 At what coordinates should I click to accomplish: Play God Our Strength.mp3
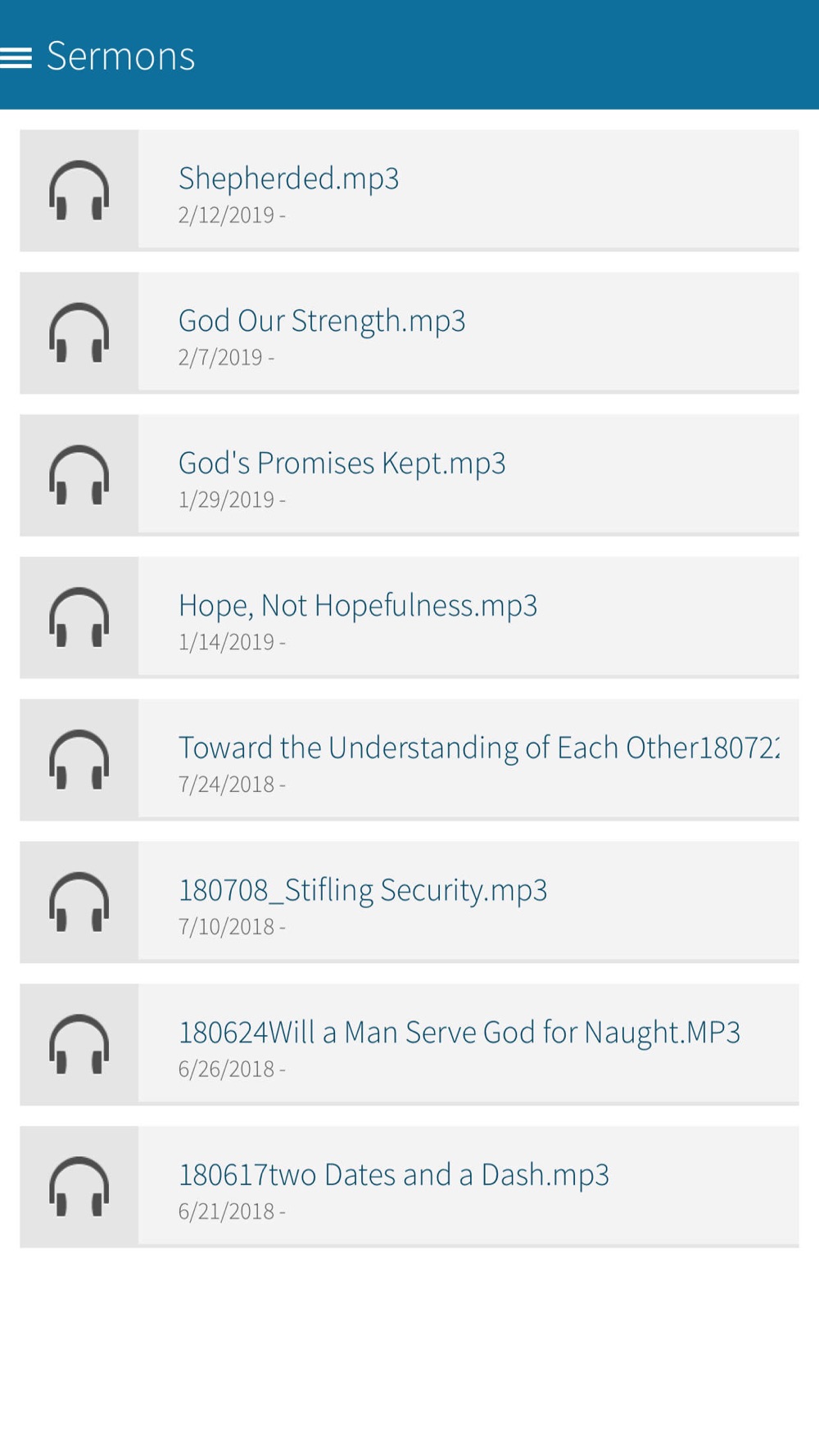pos(409,333)
